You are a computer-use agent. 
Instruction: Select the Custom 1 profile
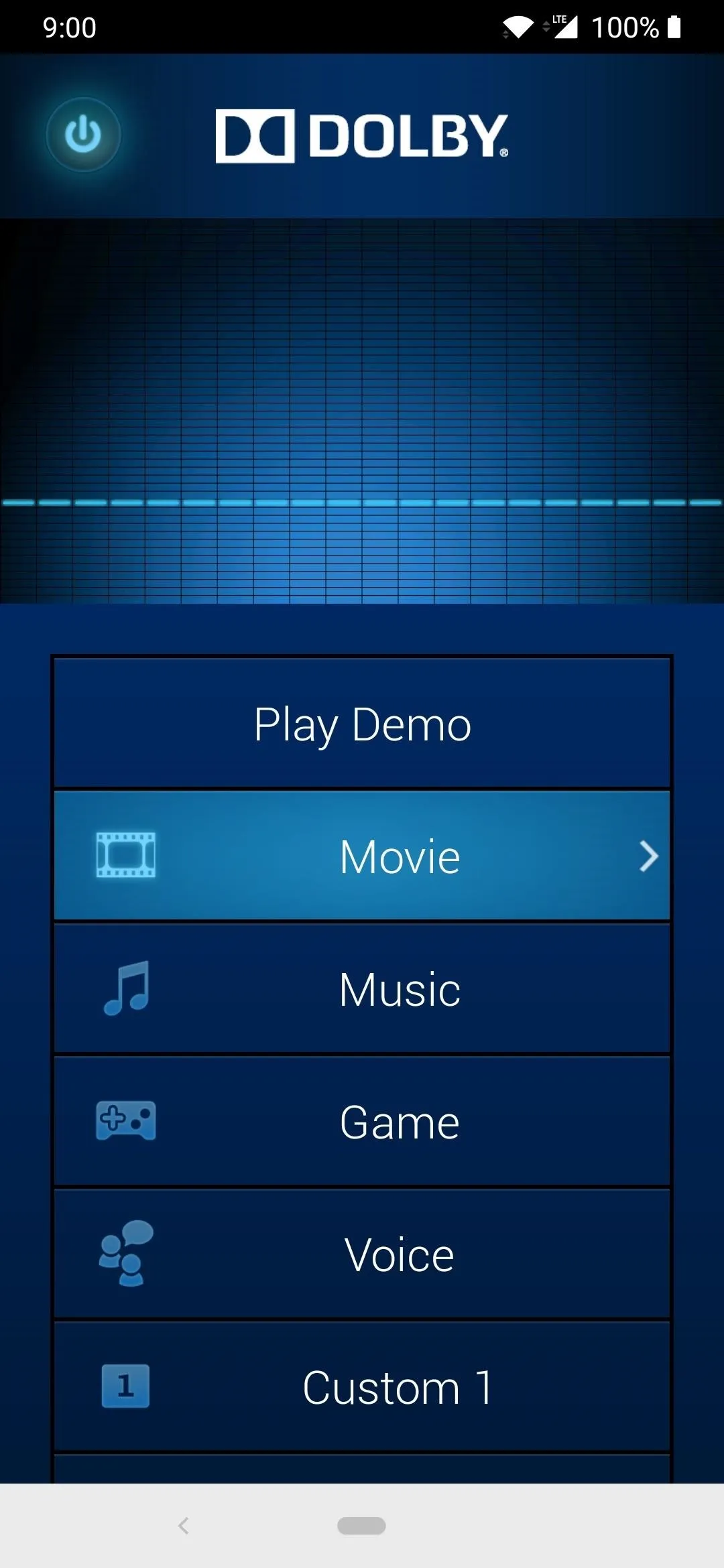362,1386
